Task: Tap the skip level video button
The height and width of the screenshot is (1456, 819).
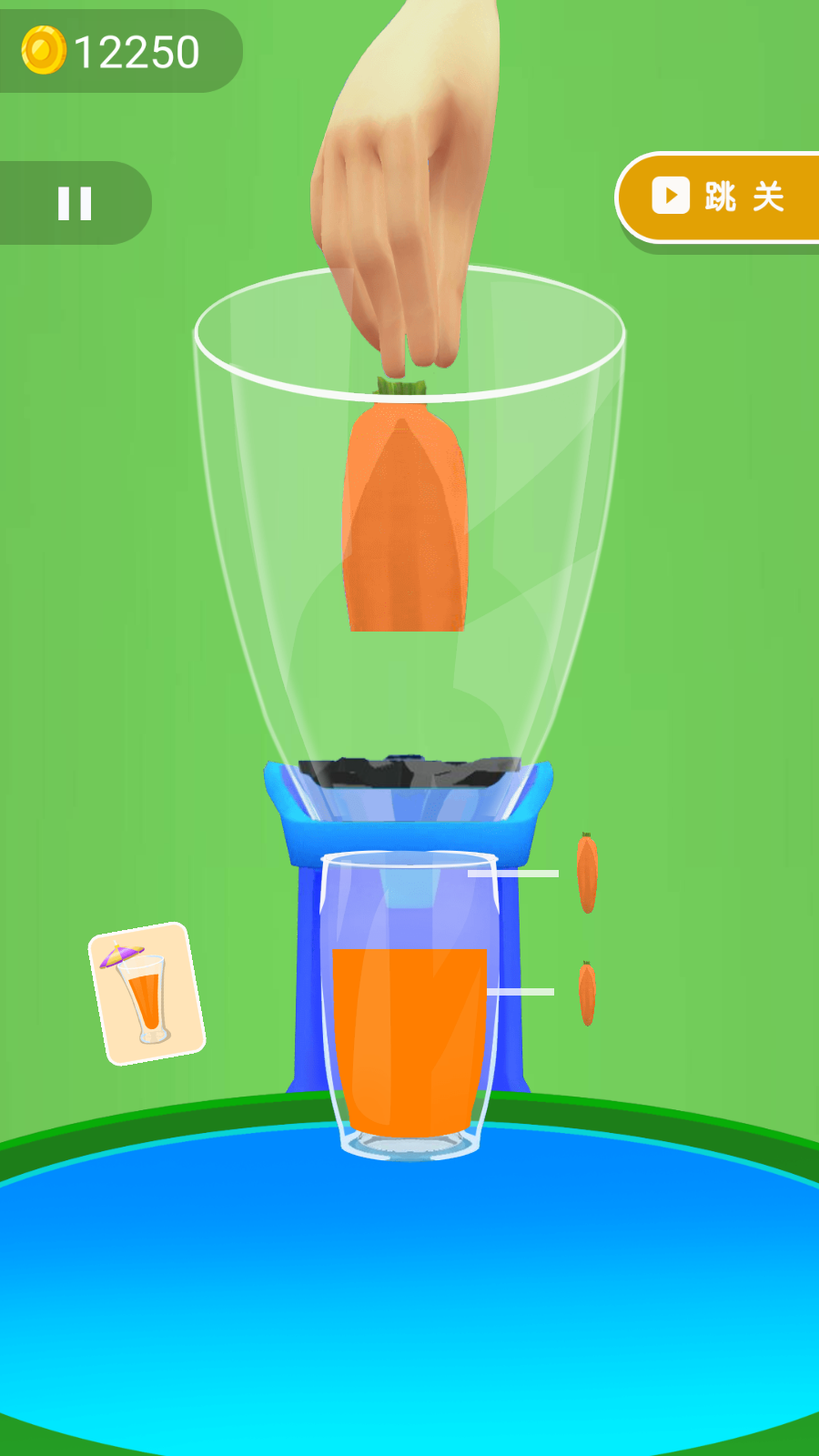Action: pos(719,197)
